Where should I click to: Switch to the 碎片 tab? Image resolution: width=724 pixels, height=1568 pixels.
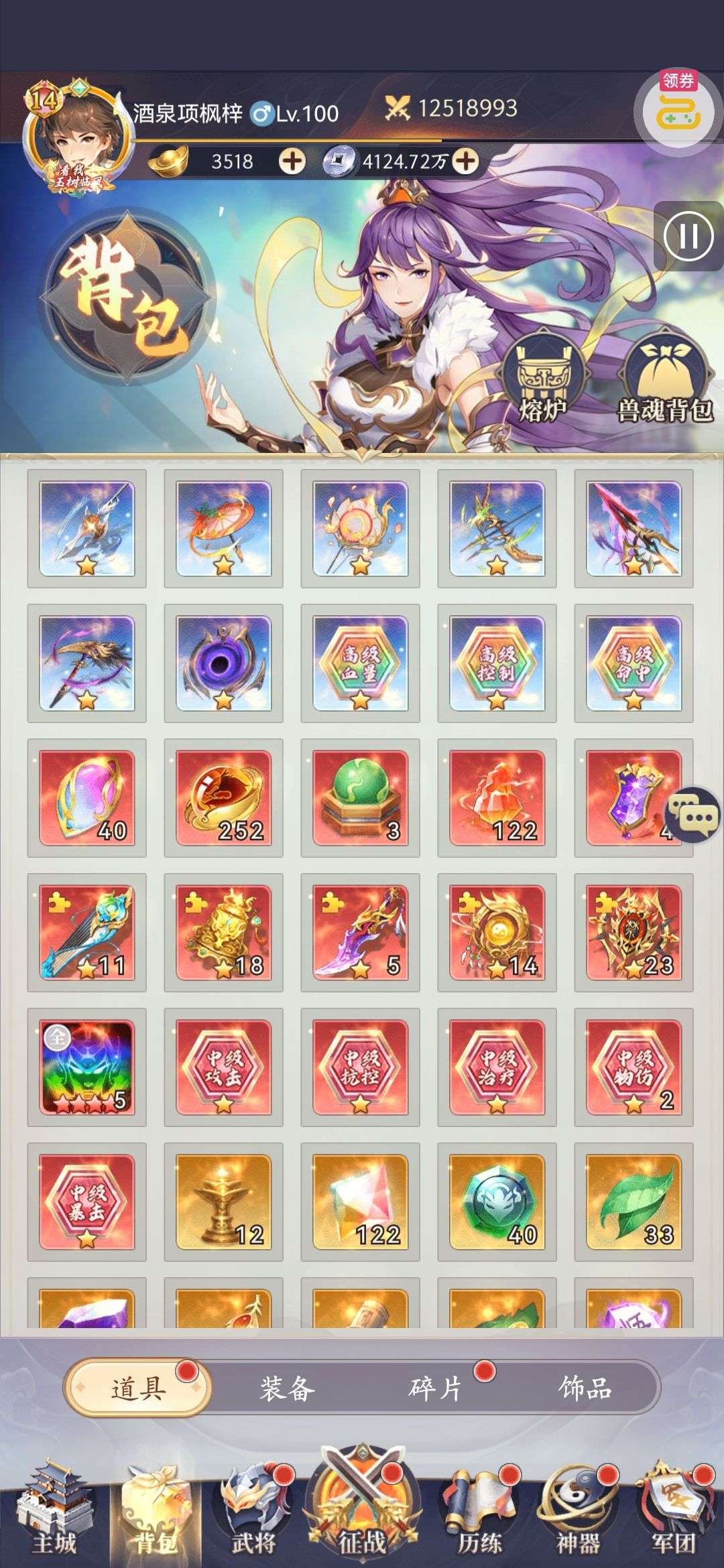coord(436,1388)
